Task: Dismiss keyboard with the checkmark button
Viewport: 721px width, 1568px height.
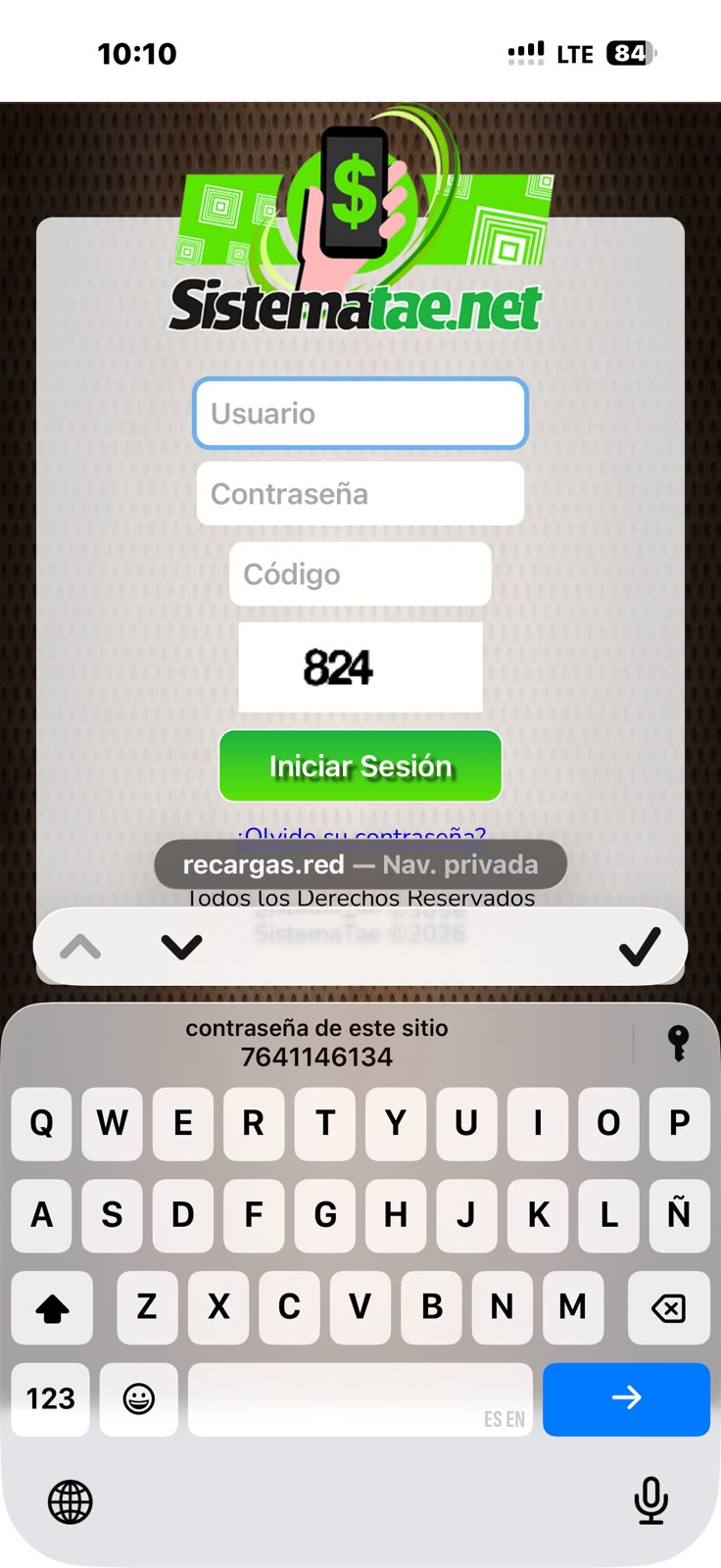Action: point(640,947)
